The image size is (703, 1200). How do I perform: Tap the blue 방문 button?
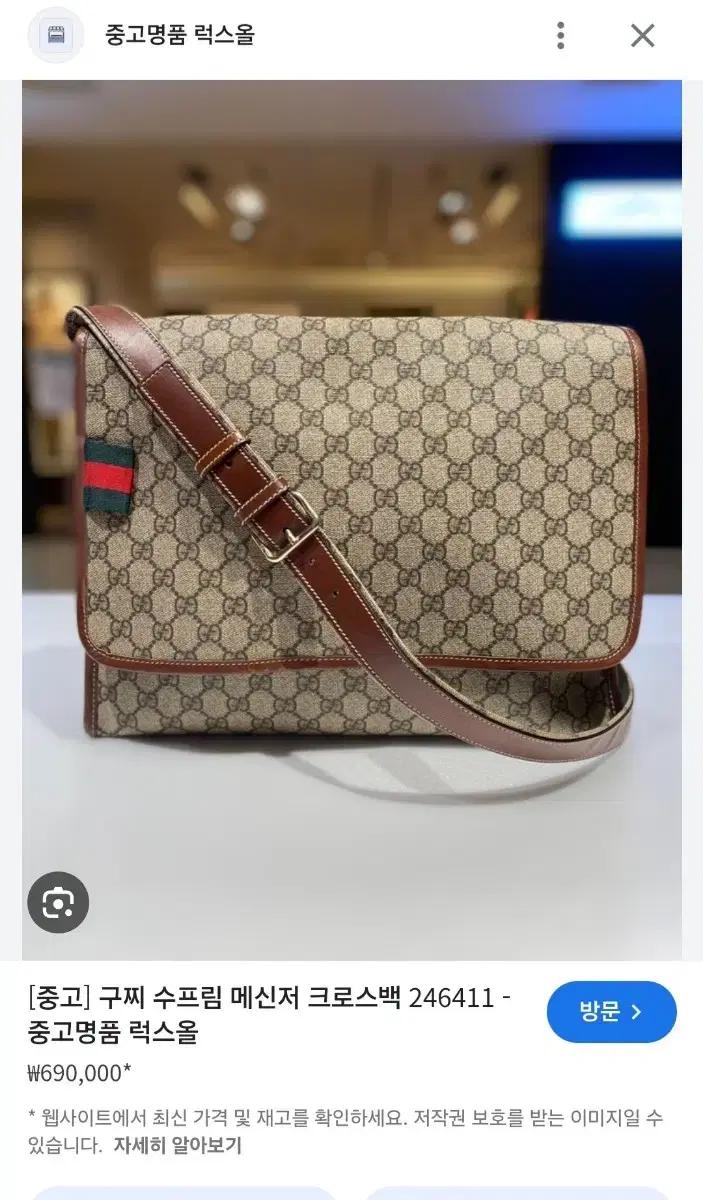tap(611, 1011)
